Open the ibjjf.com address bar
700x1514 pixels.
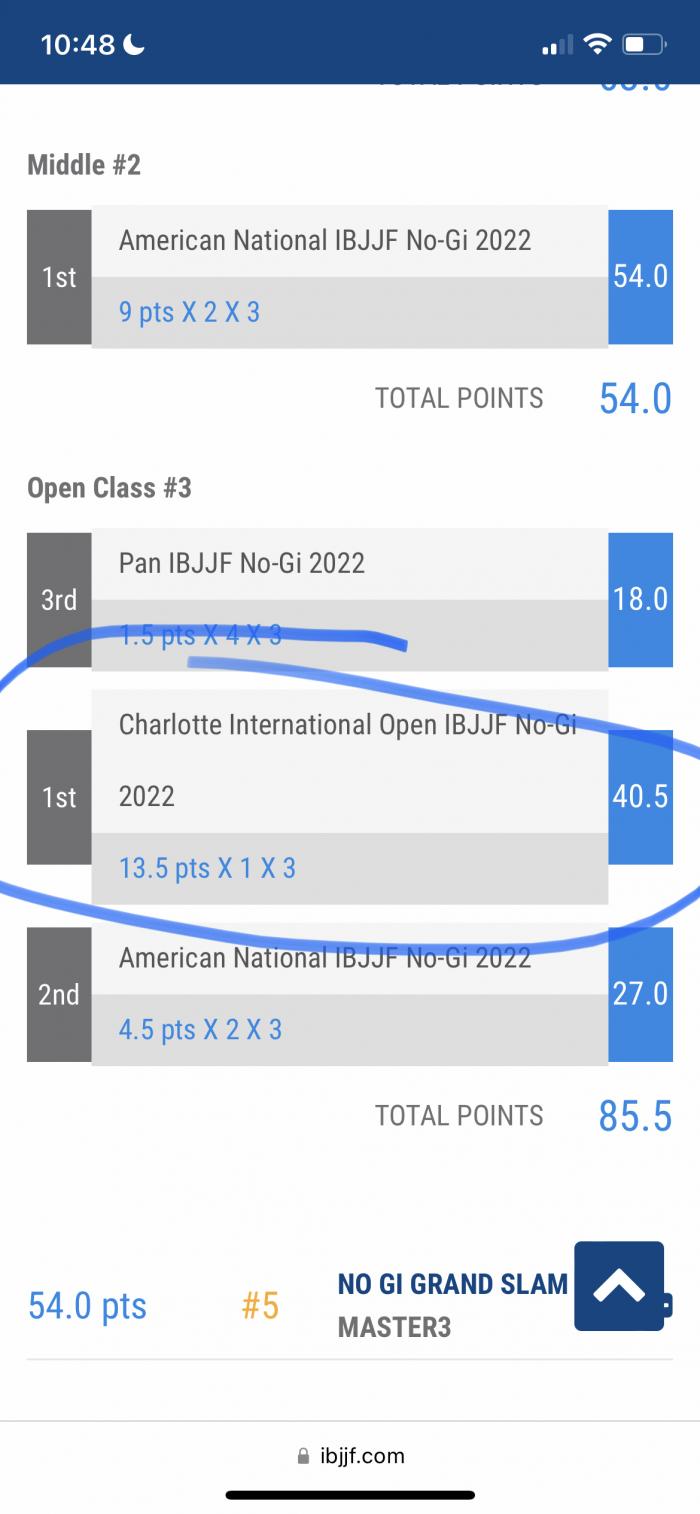point(351,1456)
